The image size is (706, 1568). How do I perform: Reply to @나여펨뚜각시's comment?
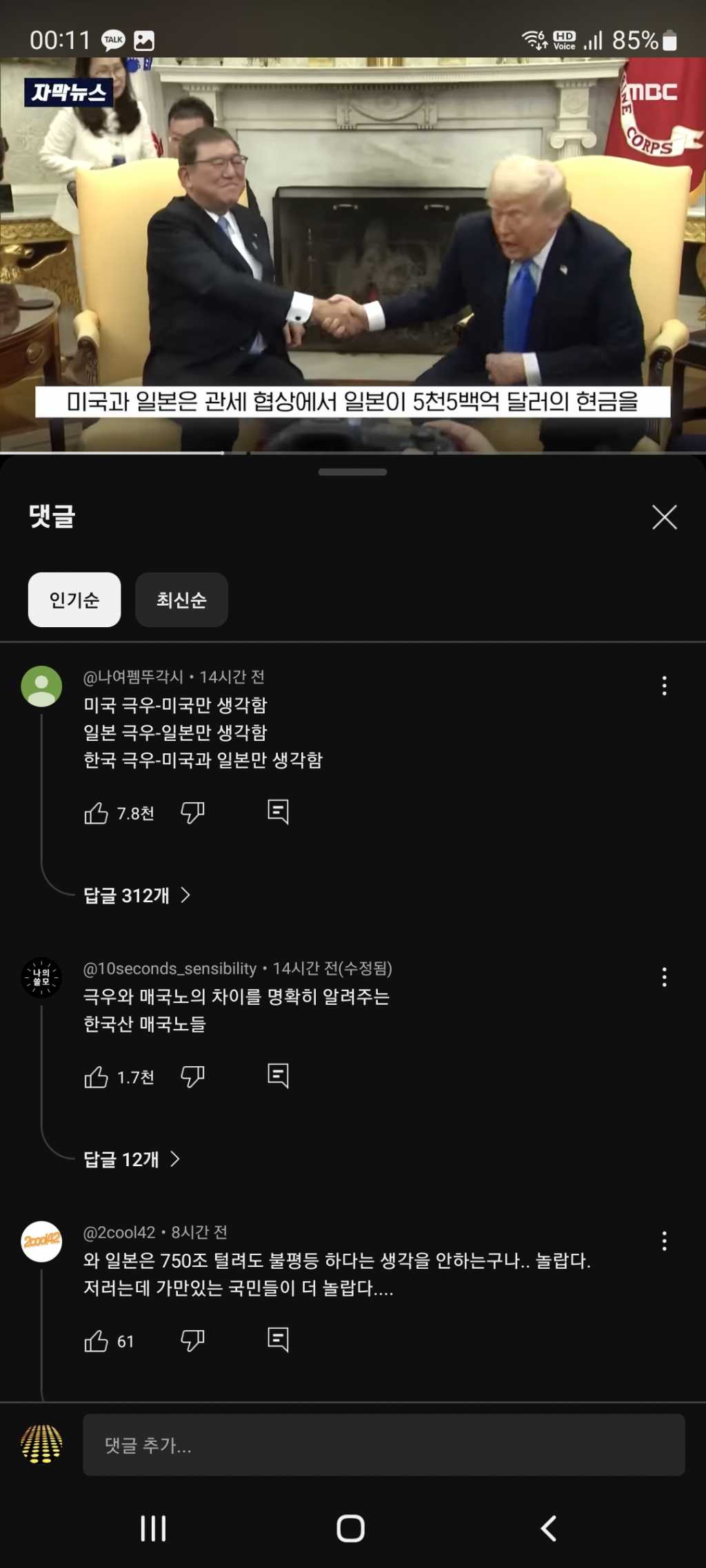(x=278, y=812)
